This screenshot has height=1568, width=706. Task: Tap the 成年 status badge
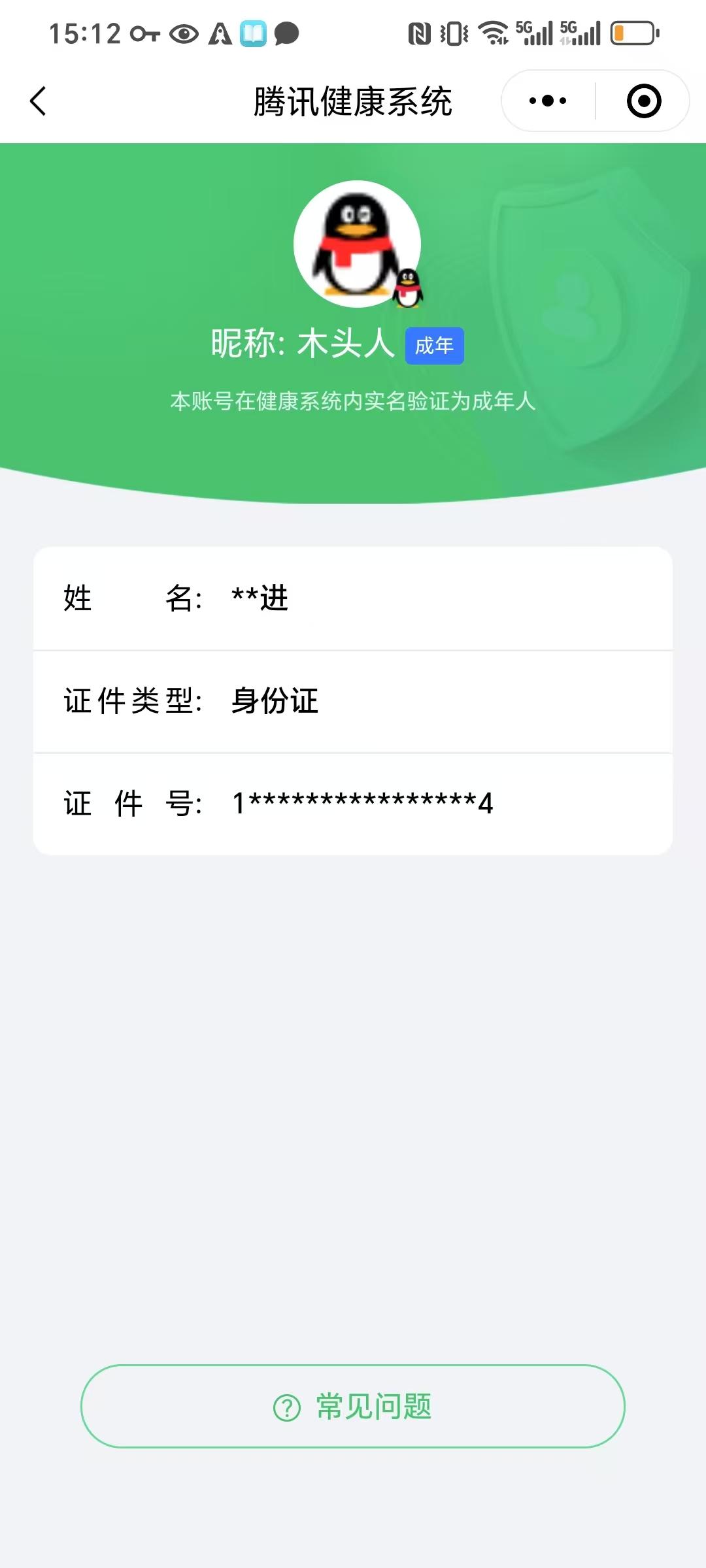pos(435,346)
